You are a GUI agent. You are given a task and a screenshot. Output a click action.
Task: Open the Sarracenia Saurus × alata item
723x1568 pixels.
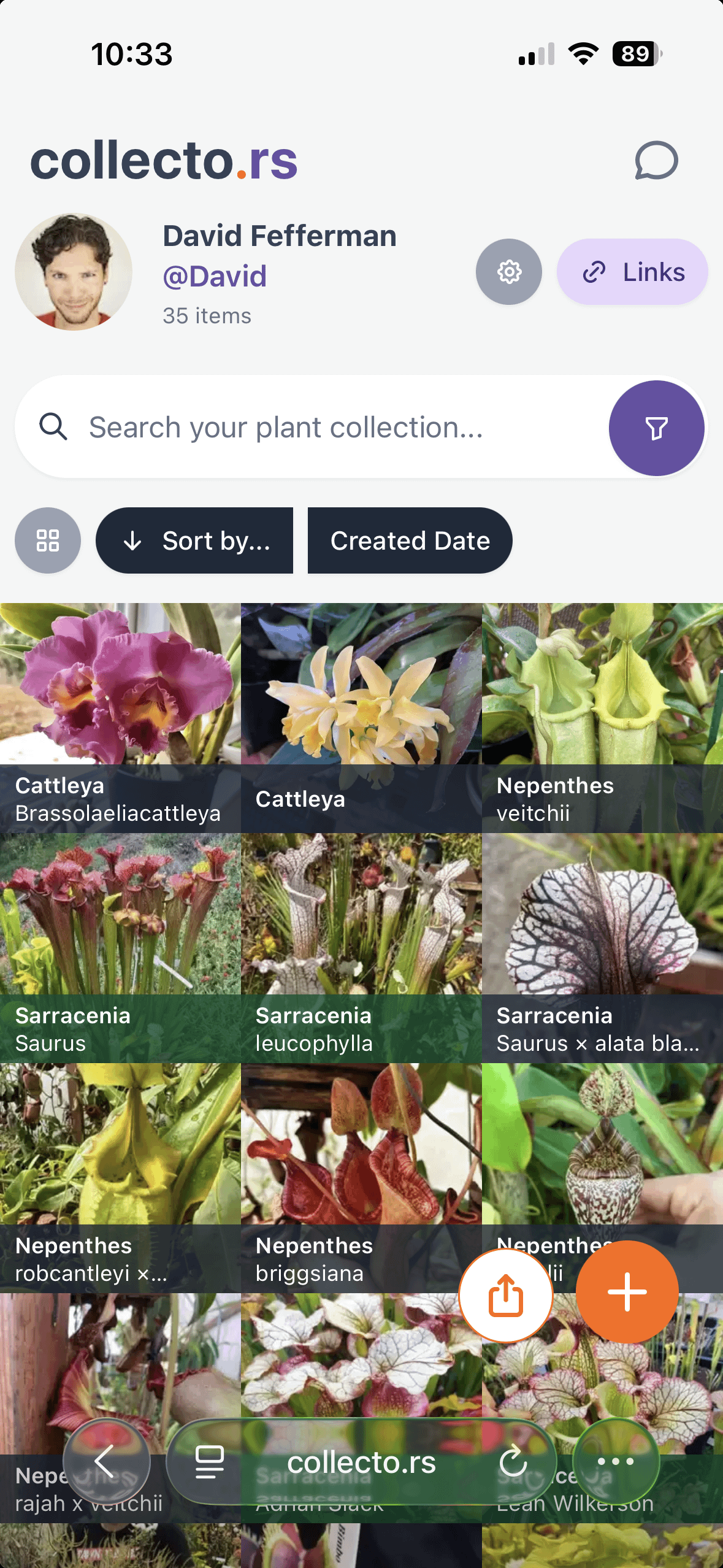pyautogui.click(x=602, y=948)
